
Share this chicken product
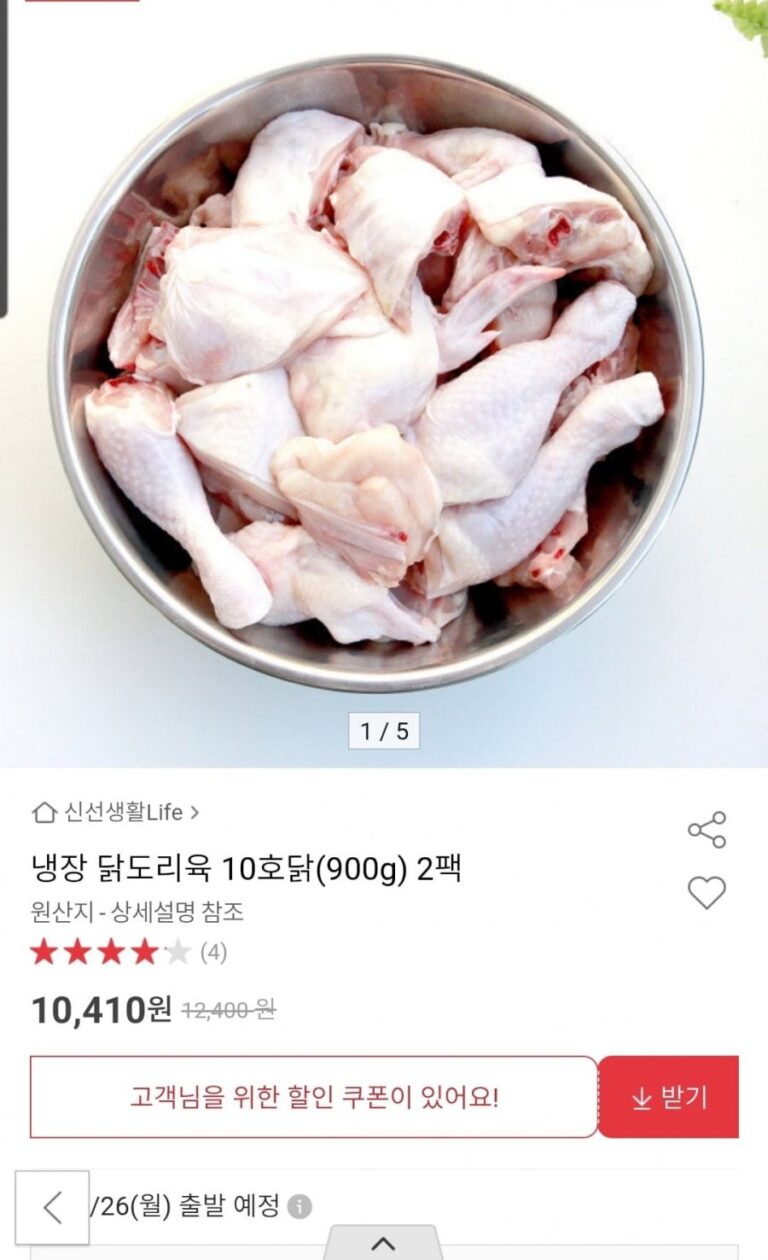(x=707, y=830)
